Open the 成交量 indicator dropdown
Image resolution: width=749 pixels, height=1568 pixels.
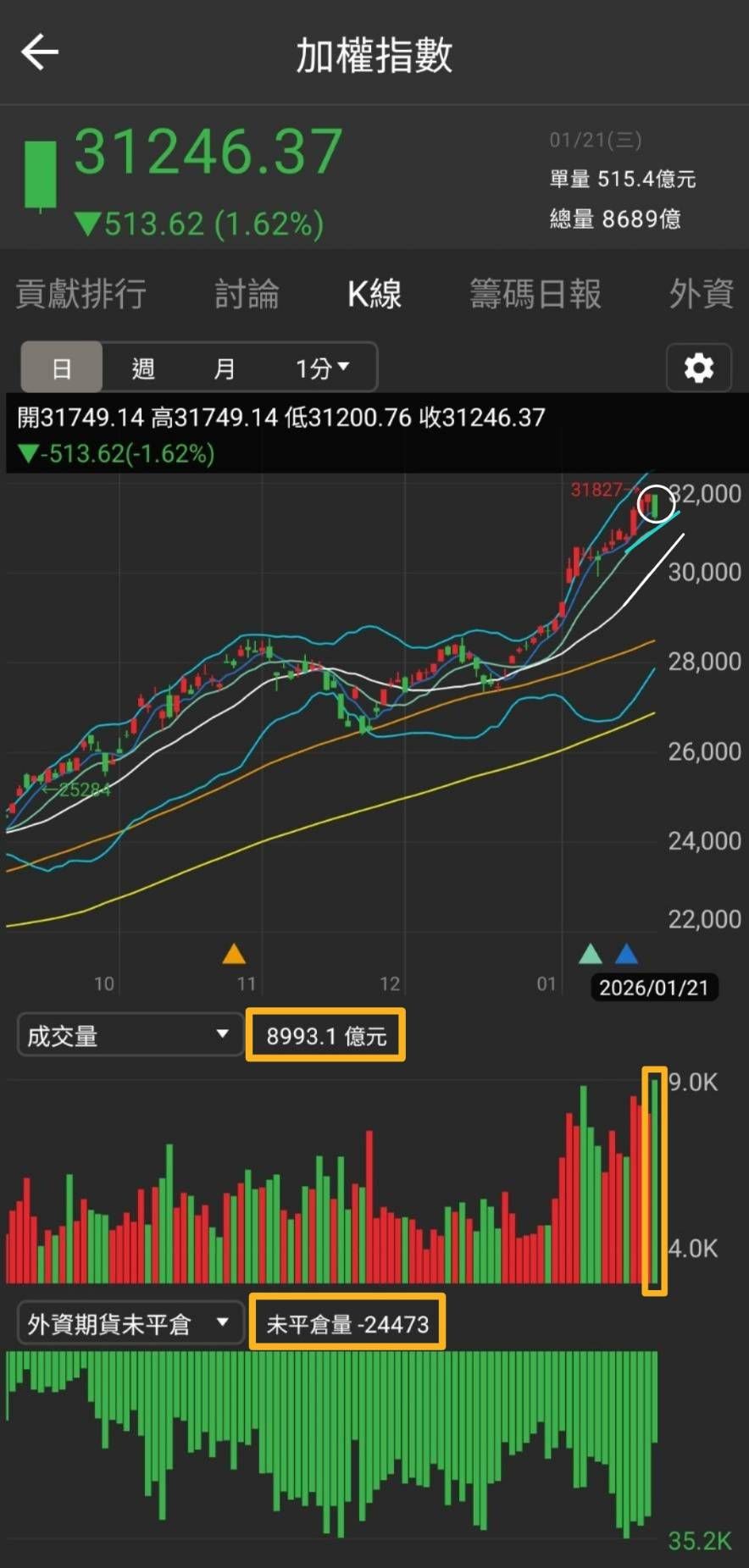(129, 1034)
